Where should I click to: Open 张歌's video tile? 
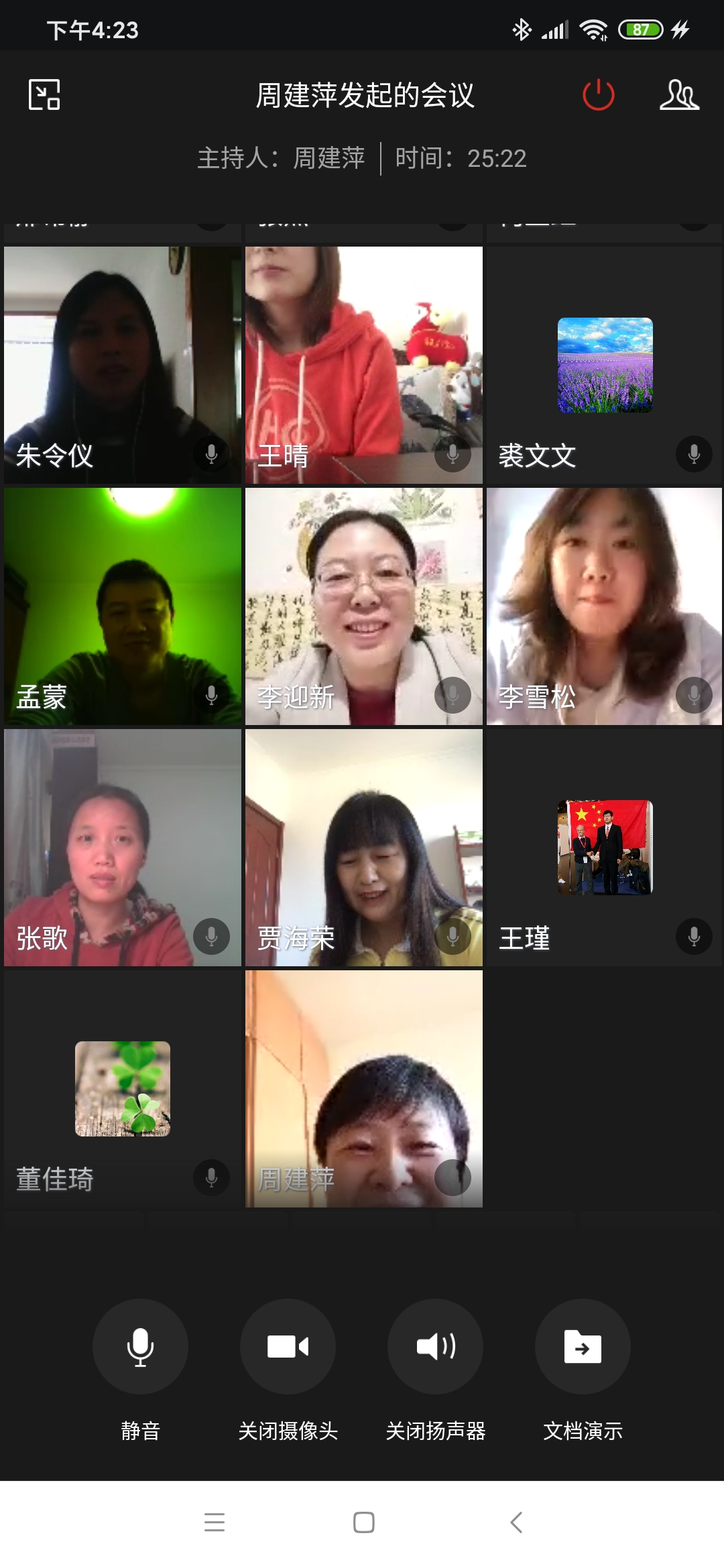click(123, 848)
